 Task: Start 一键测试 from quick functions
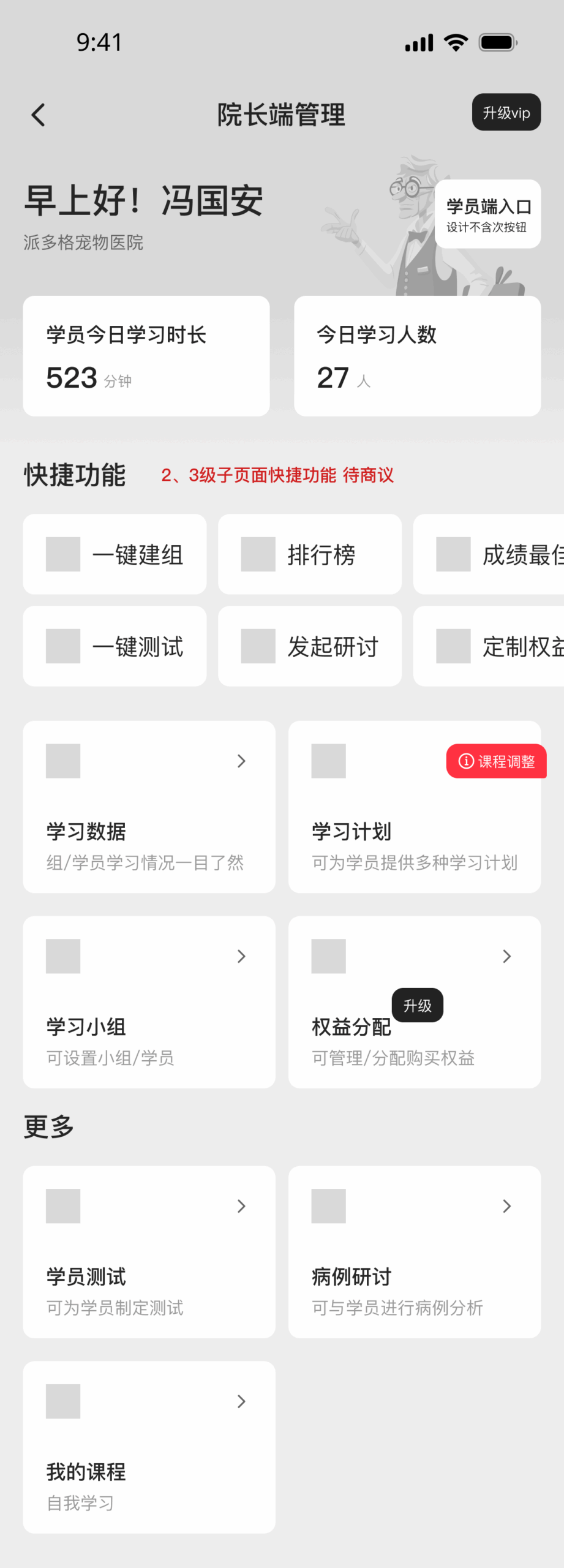pyautogui.click(x=115, y=646)
